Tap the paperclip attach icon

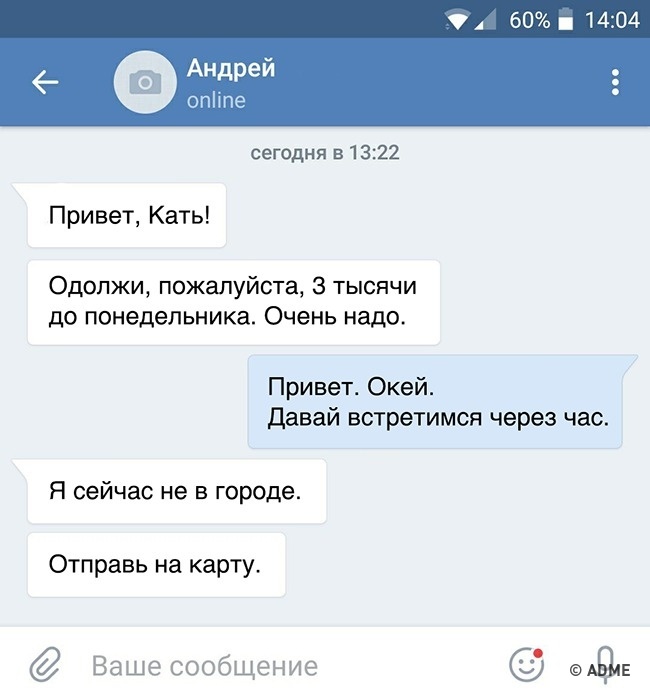pos(44,664)
